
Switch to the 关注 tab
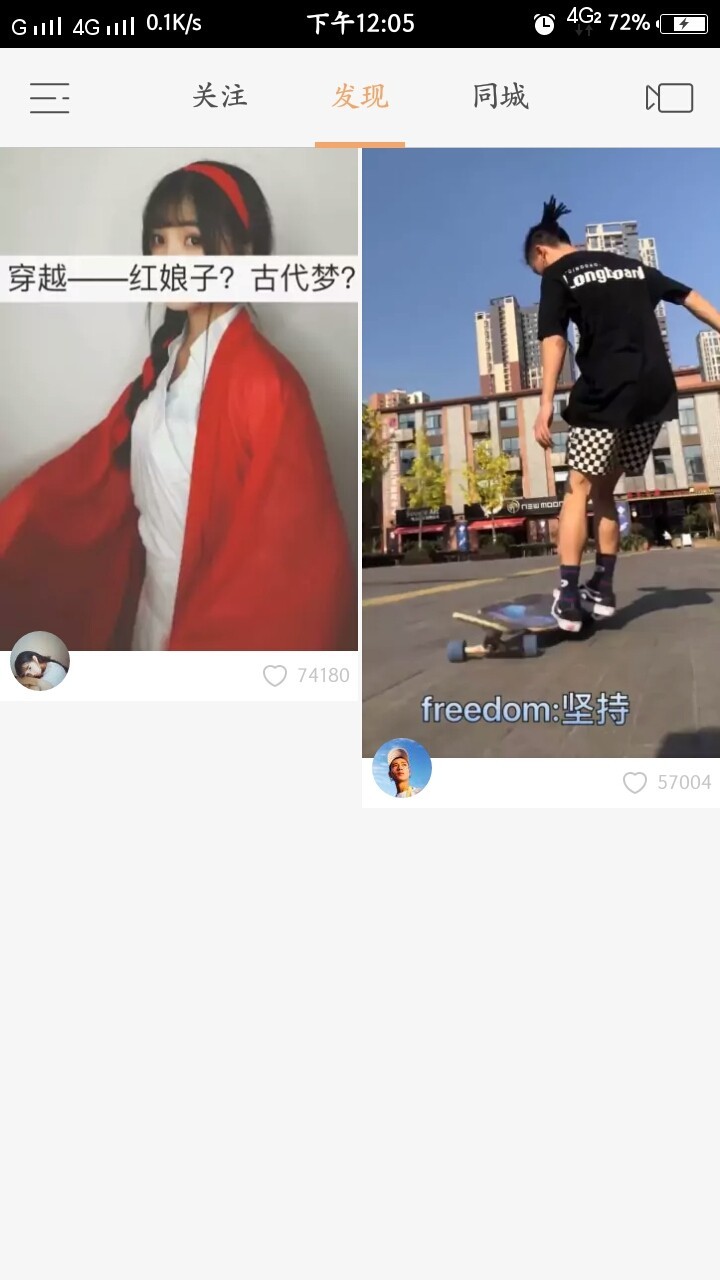219,97
